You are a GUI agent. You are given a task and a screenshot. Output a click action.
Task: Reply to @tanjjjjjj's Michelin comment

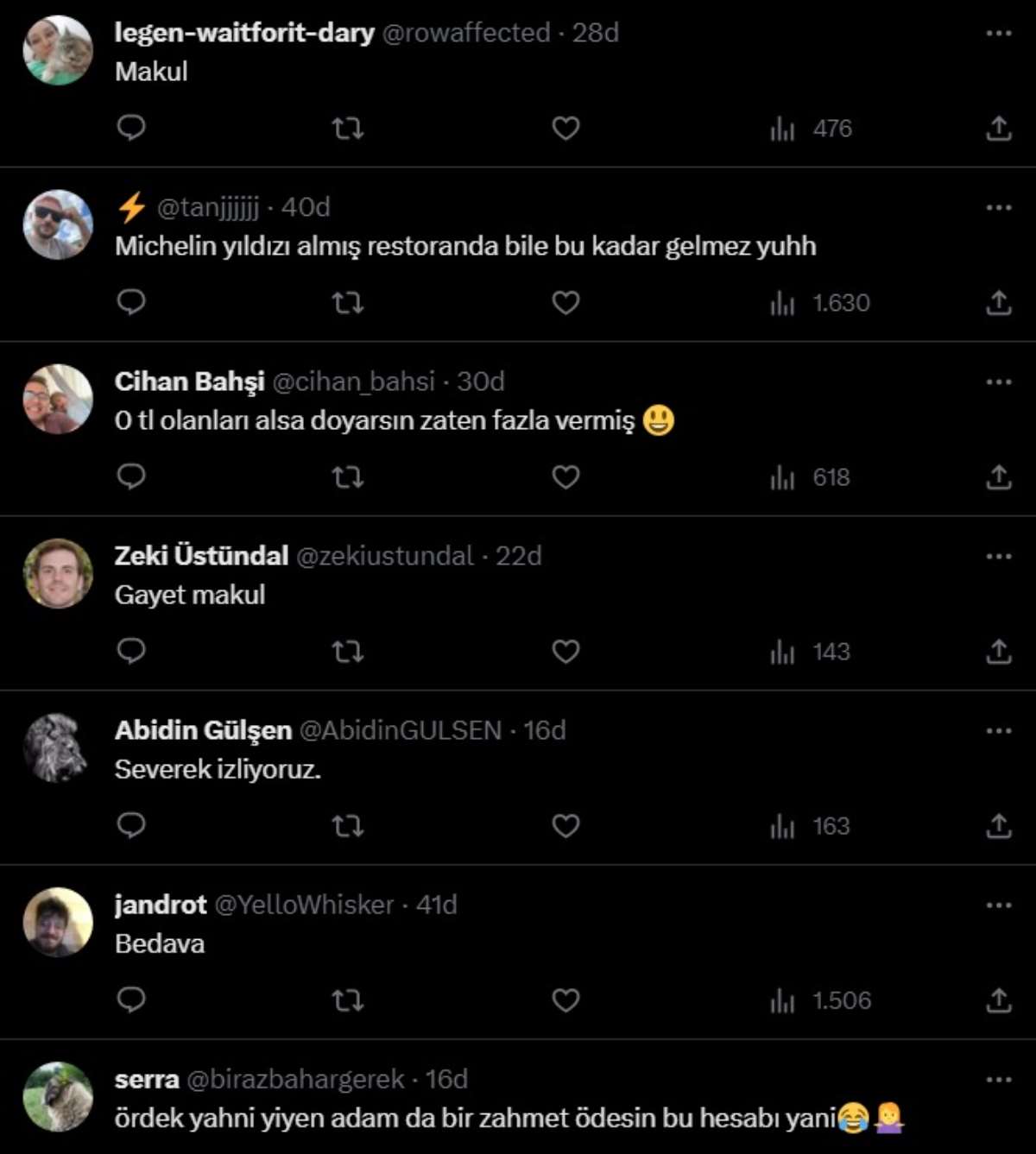point(131,303)
